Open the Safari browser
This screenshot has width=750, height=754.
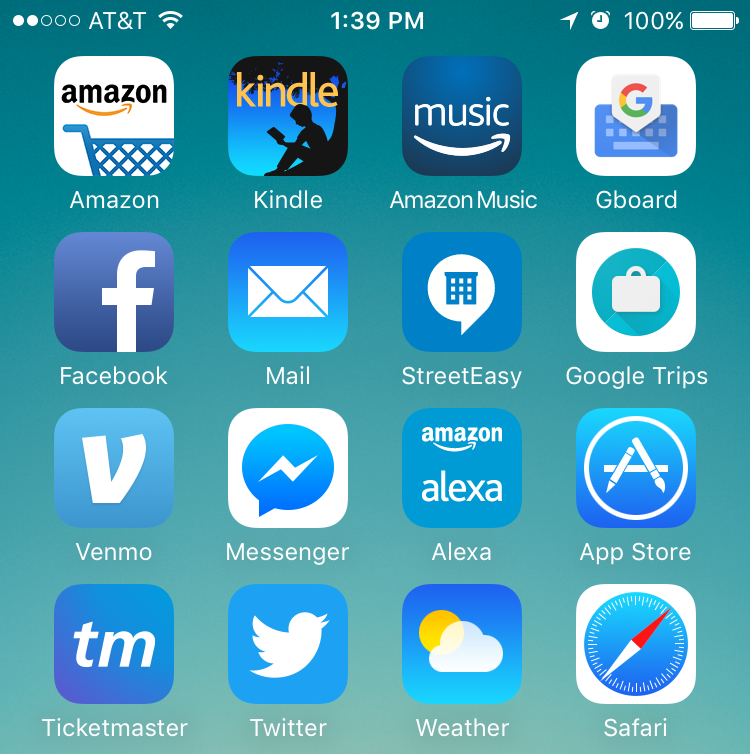pyautogui.click(x=636, y=644)
